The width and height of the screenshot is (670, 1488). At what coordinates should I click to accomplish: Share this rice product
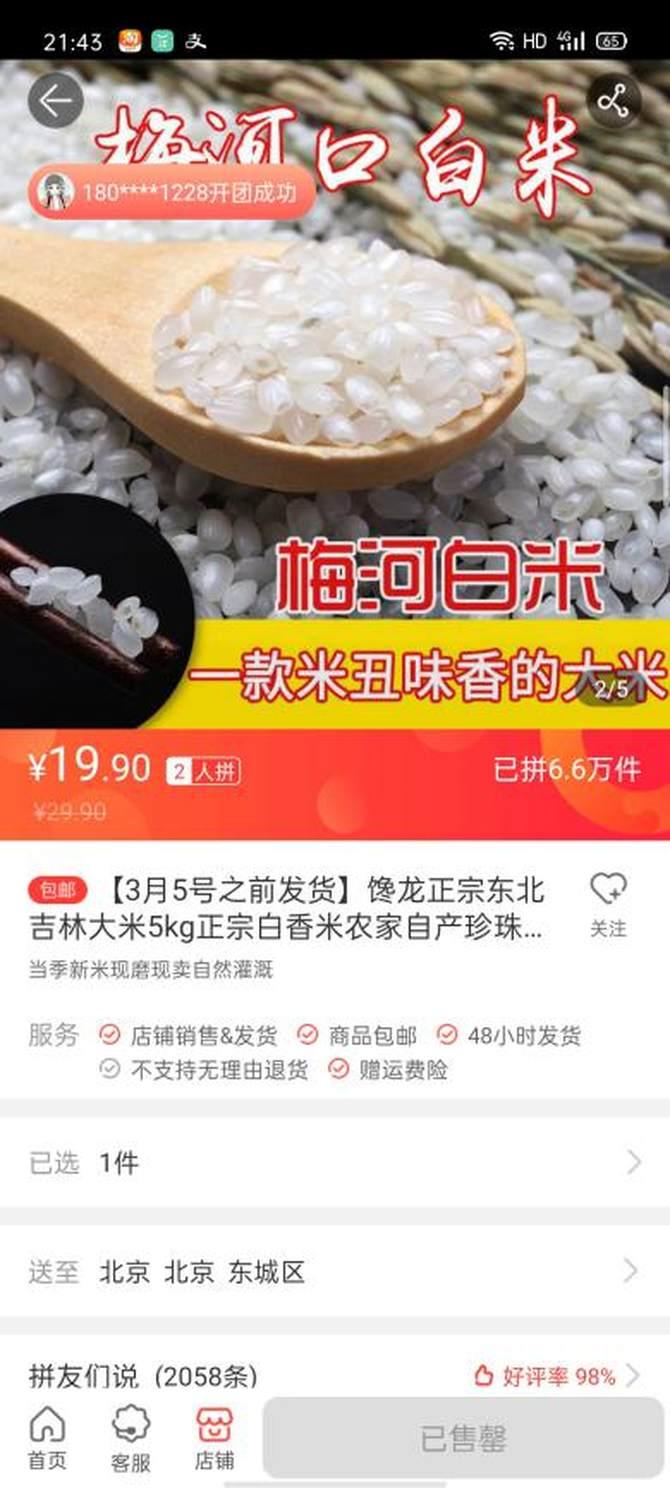coord(612,101)
